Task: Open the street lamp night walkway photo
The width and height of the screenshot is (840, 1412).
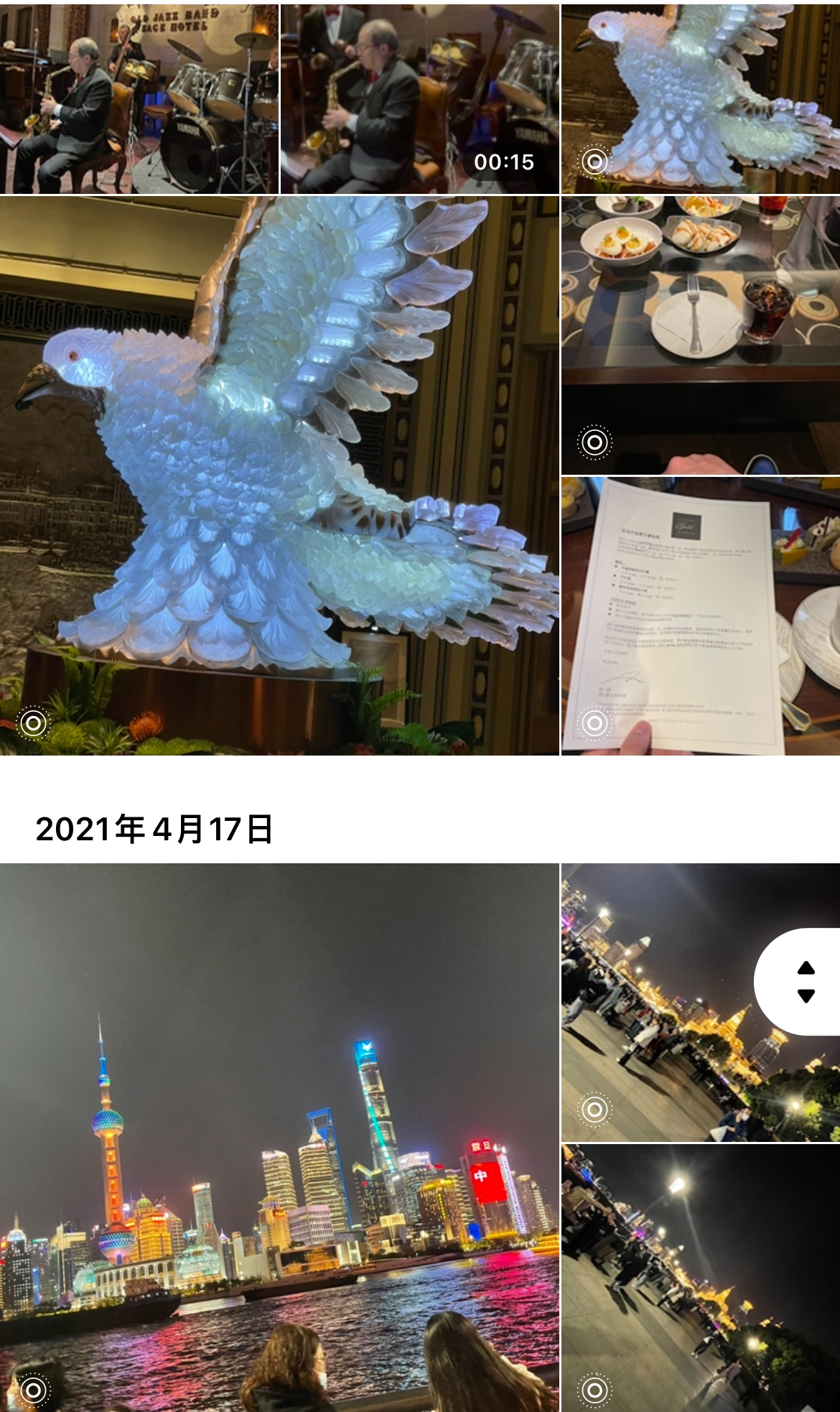Action: click(x=701, y=1278)
